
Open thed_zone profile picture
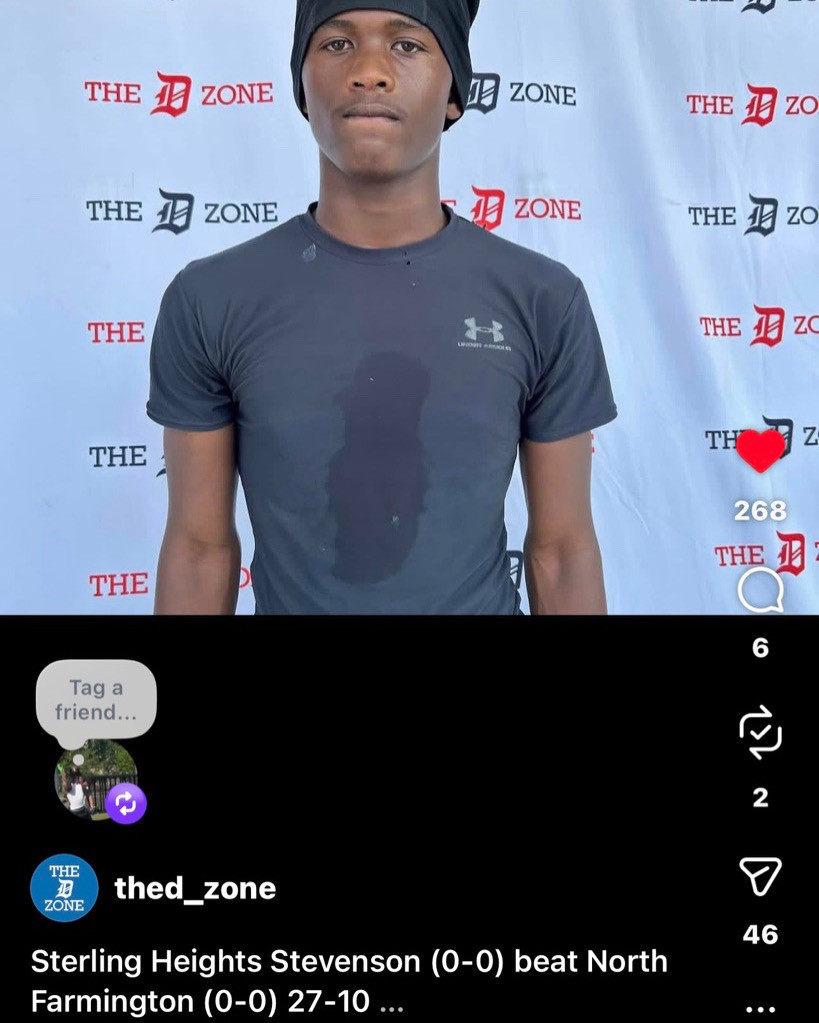pyautogui.click(x=64, y=888)
